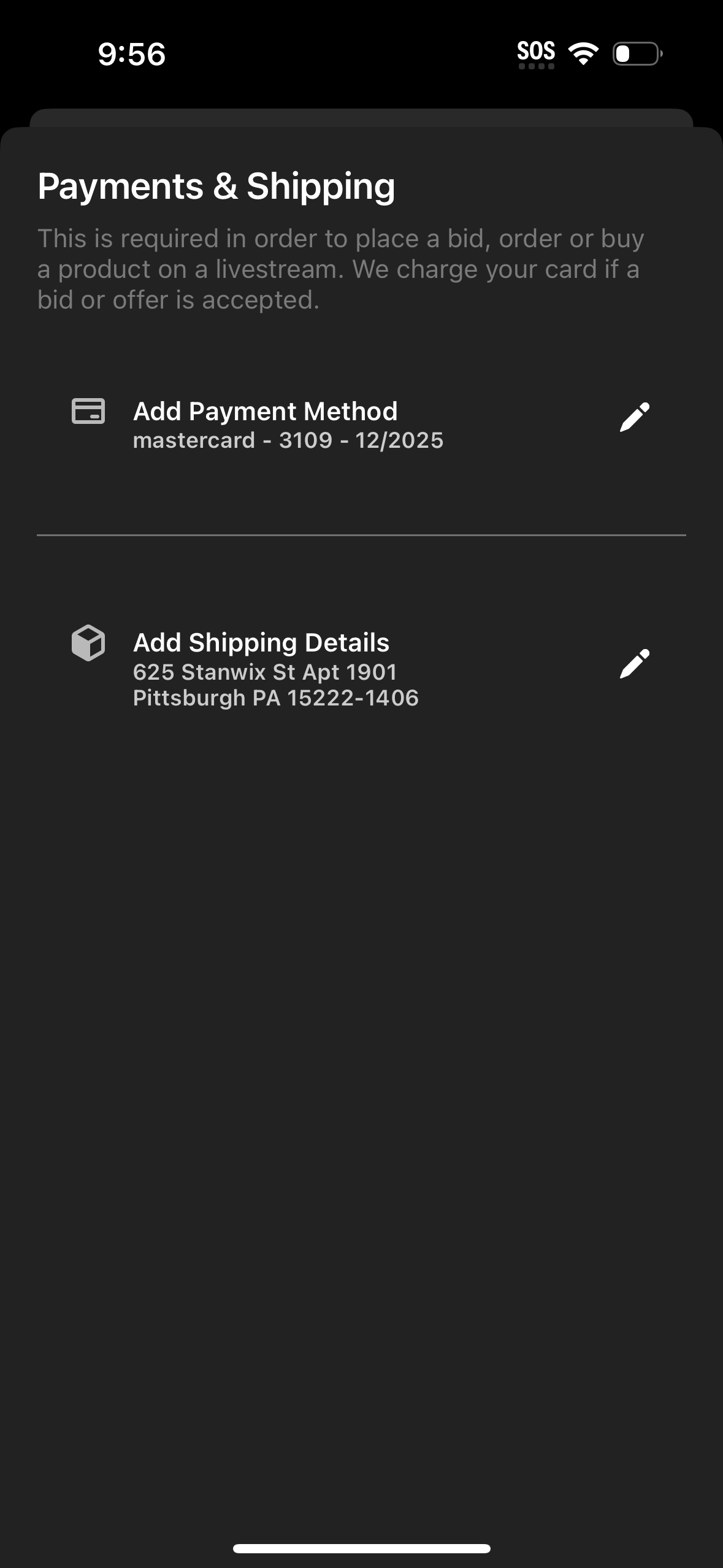Viewport: 723px width, 1568px height.
Task: Tap the Payments & Shipping heading
Action: pos(216,186)
